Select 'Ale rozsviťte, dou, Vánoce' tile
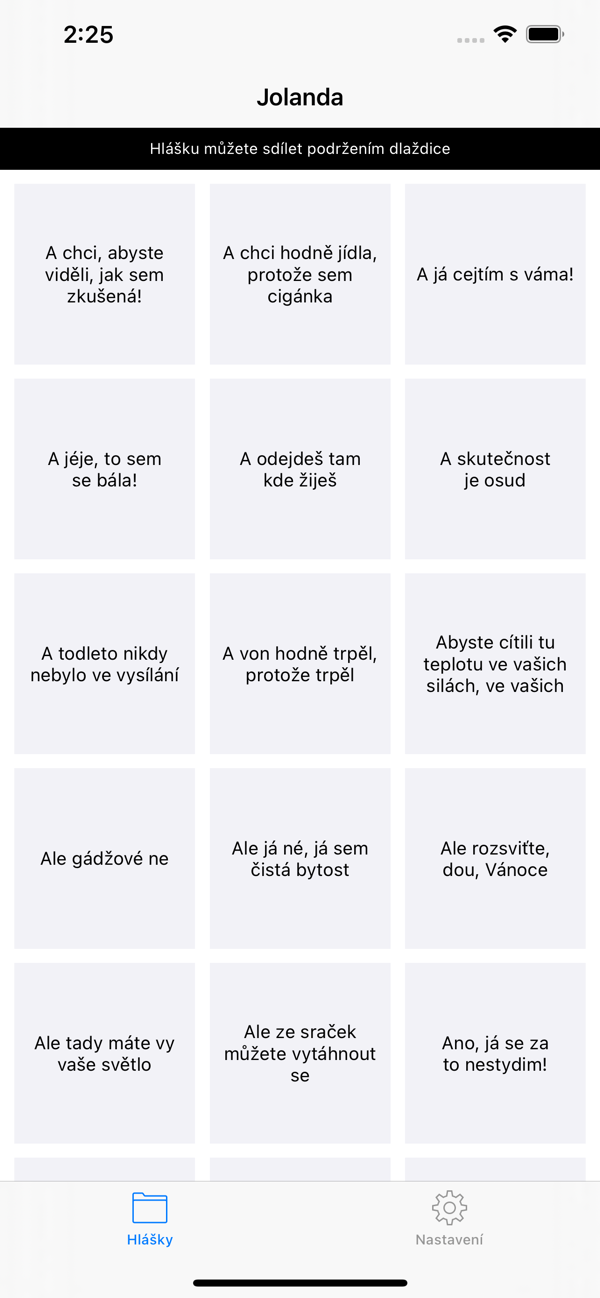Viewport: 600px width, 1298px height. 495,858
